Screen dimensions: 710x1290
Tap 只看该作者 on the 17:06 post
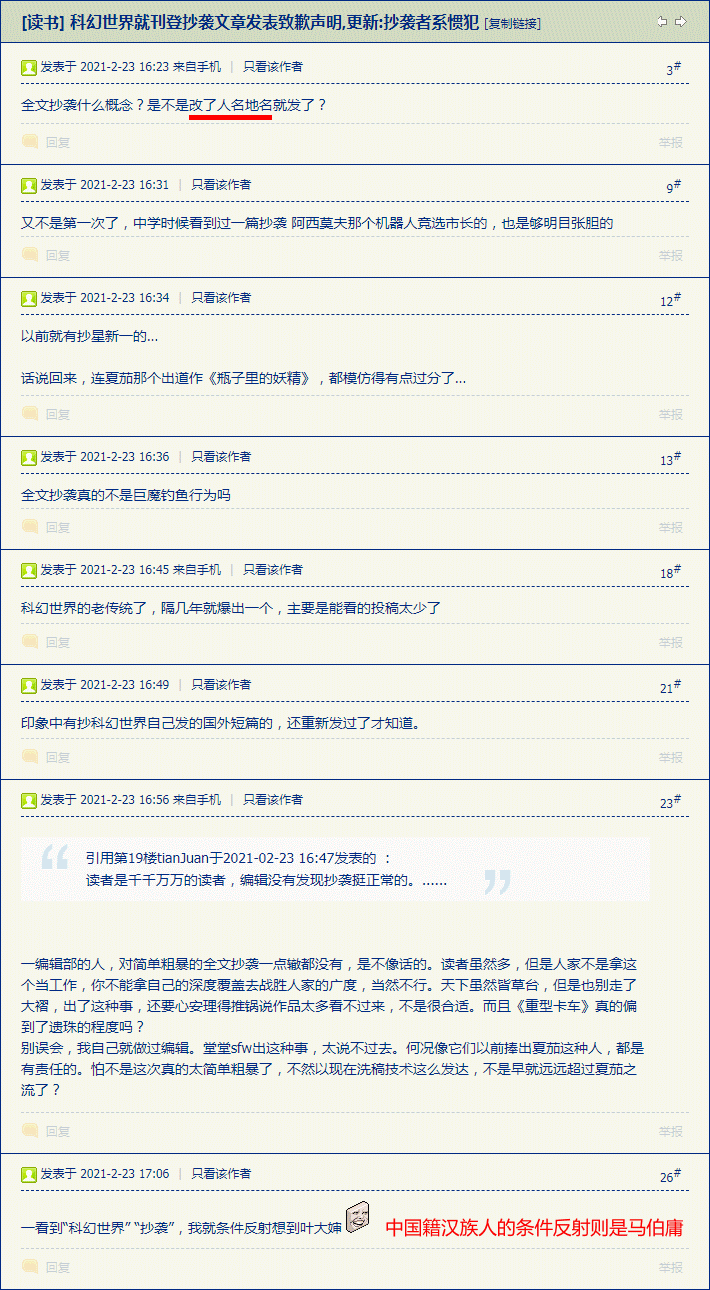(221, 1174)
